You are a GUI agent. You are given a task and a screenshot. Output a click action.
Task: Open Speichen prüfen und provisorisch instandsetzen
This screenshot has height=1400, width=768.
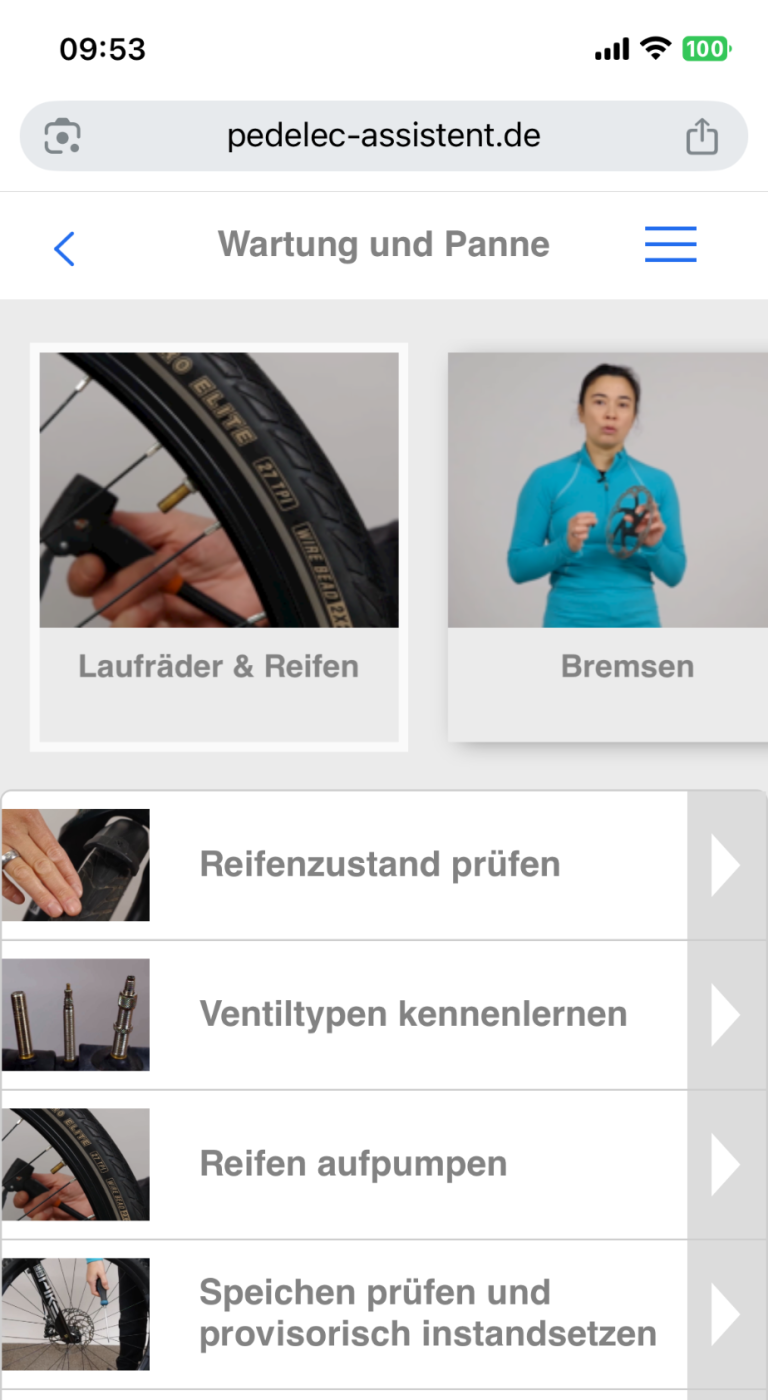tap(428, 1313)
